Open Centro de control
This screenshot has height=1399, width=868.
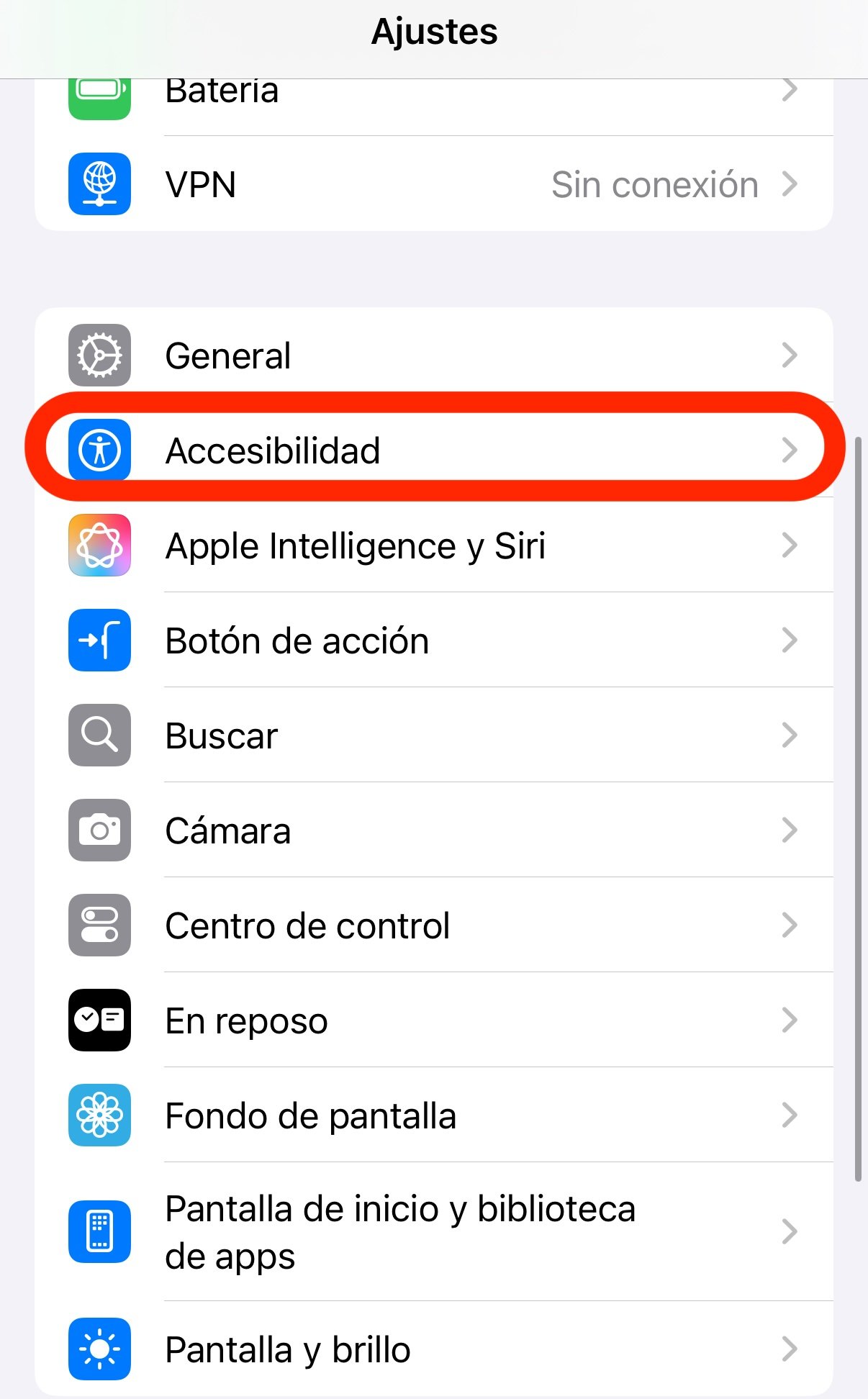point(432,925)
